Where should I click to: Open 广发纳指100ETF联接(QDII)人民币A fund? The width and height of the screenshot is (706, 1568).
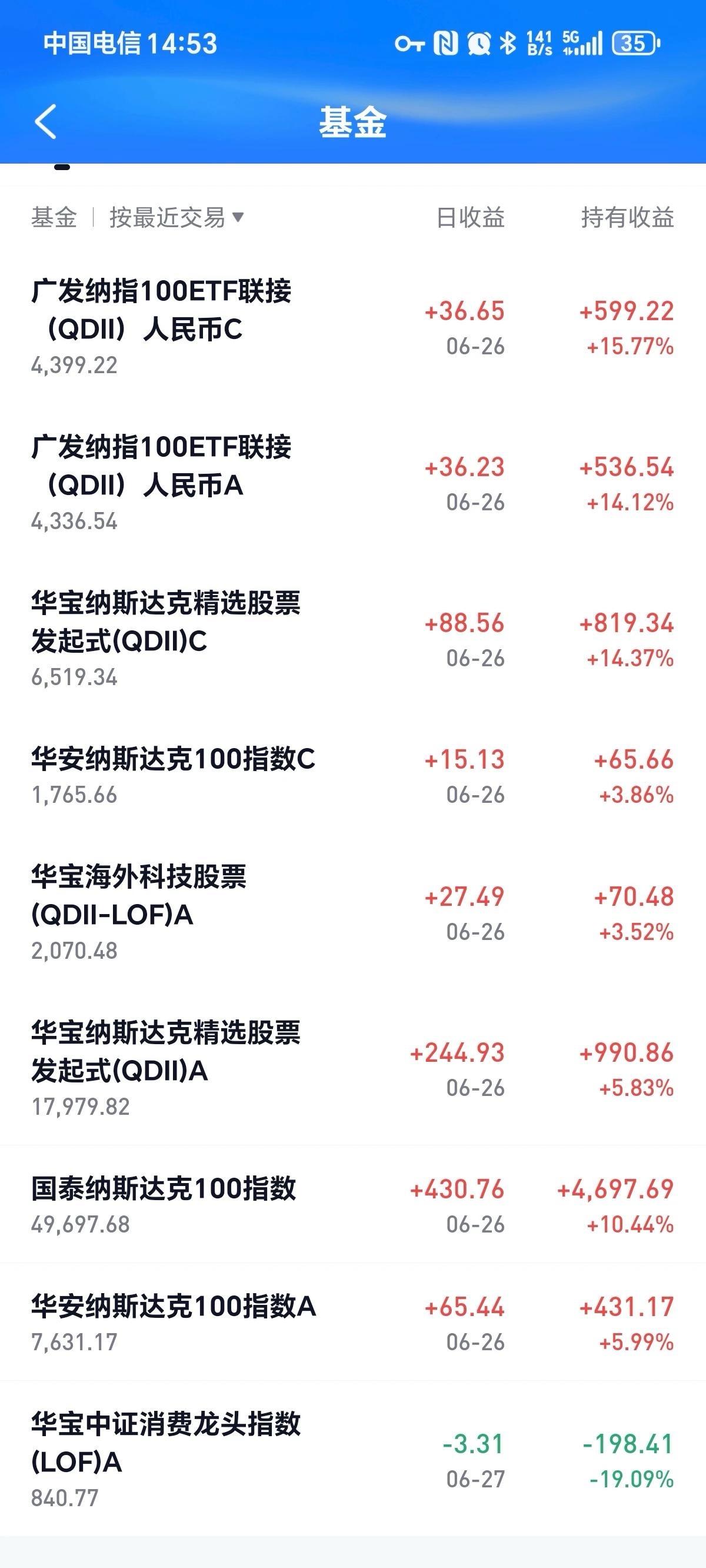353,484
